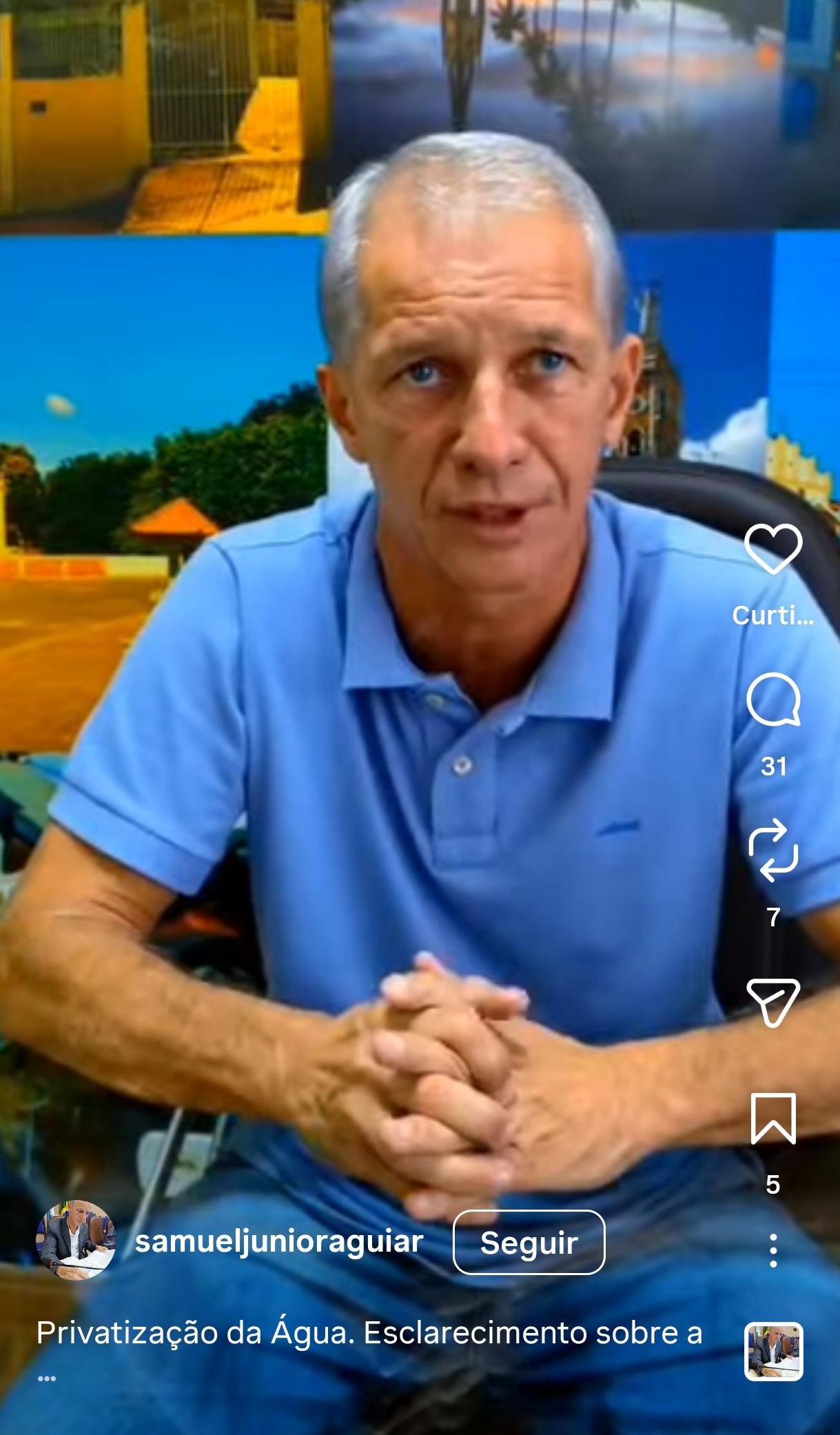Open the samueljunioraguiar username link

279,1242
